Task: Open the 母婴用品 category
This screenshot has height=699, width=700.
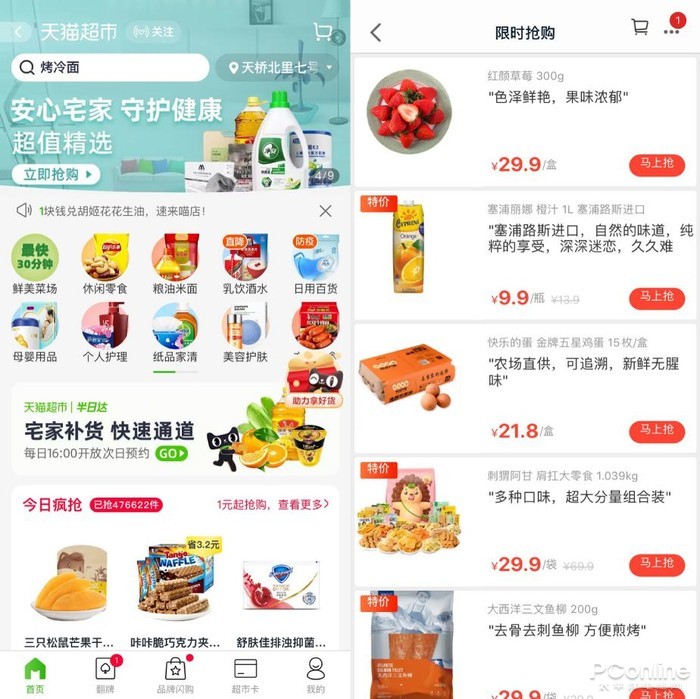Action: [x=35, y=332]
